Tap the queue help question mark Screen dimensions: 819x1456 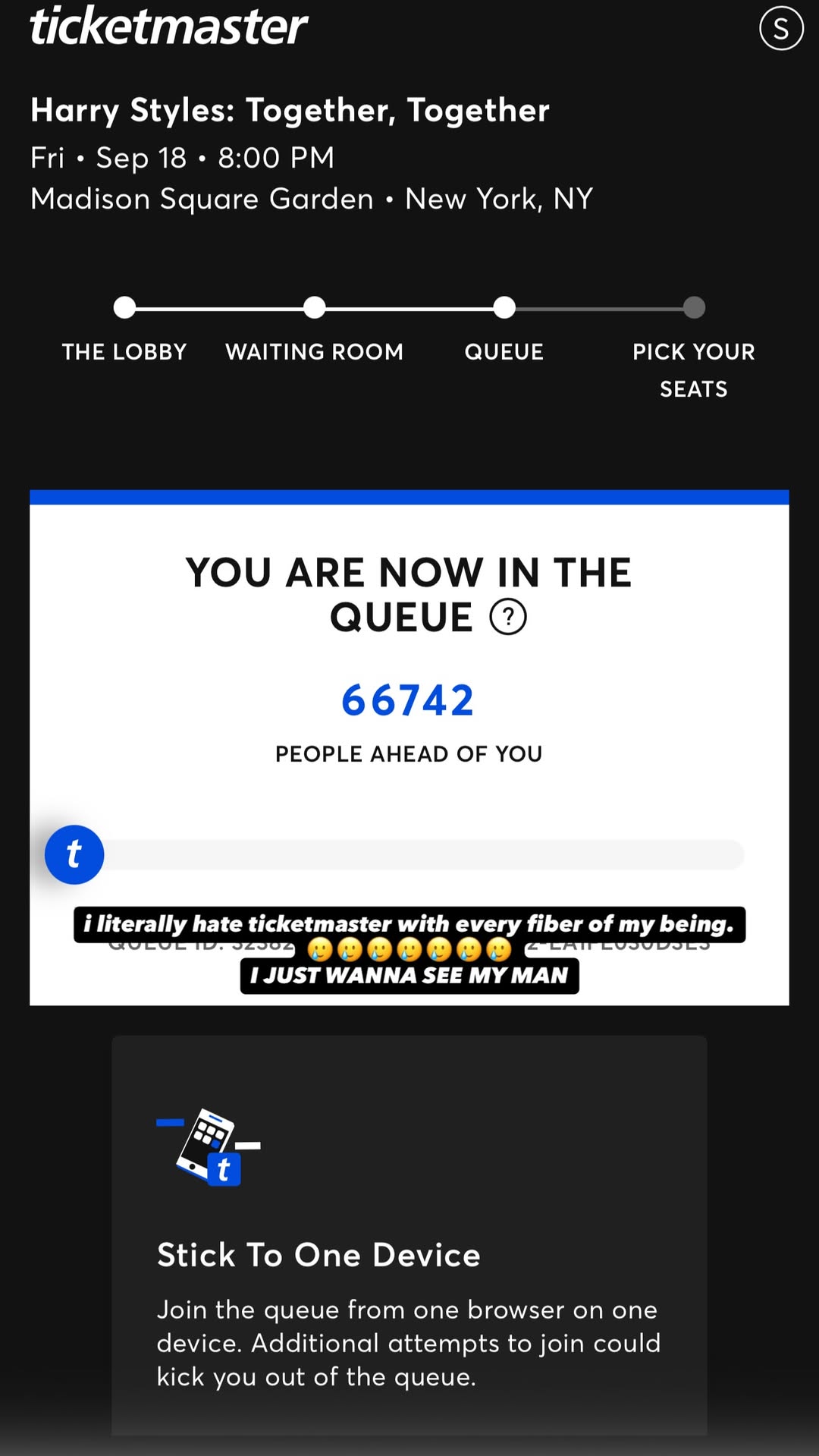pyautogui.click(x=508, y=617)
